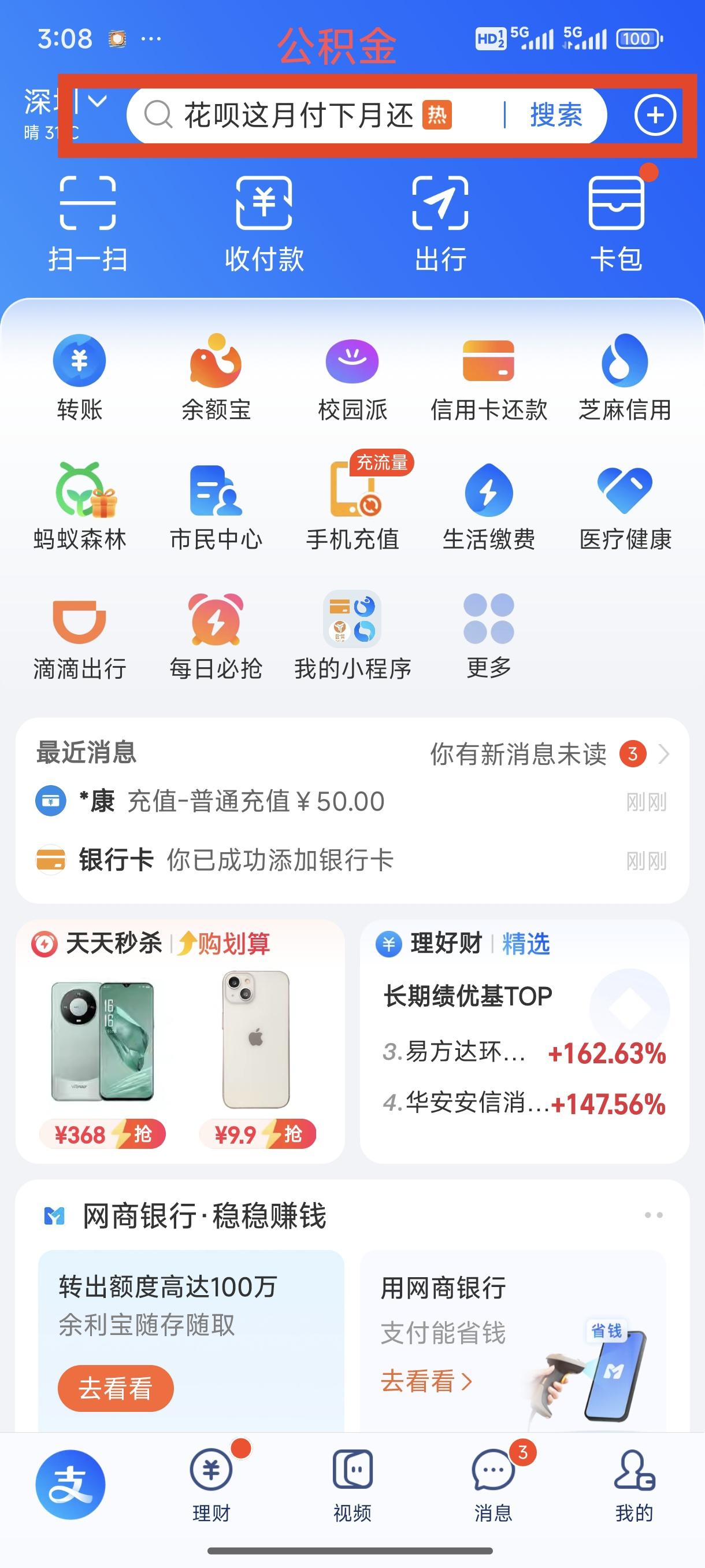
Task: Grab the ¥368 phone deal
Action: tap(102, 1134)
